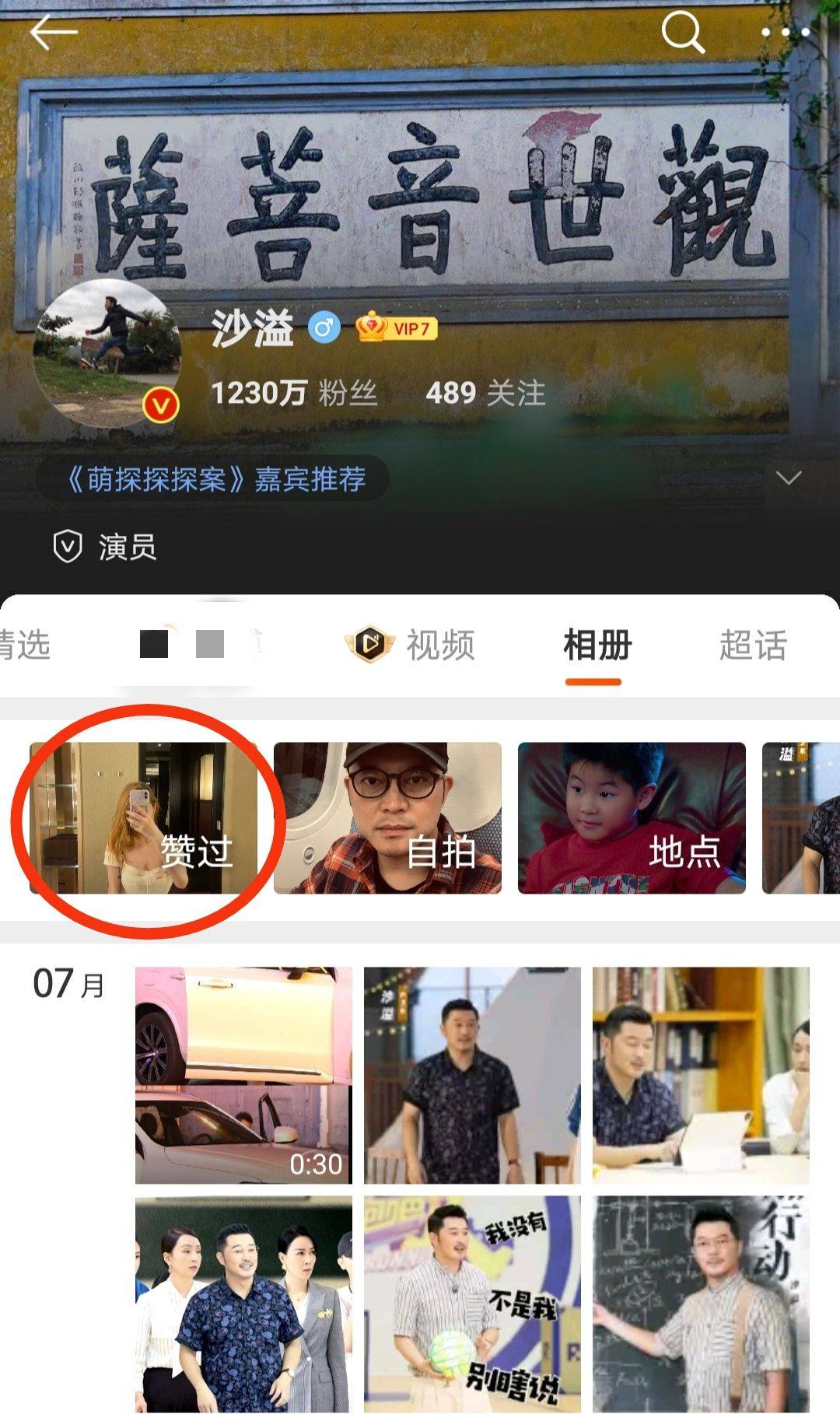This screenshot has height=1414, width=840.
Task: View the profile avatar picture
Action: (x=107, y=353)
